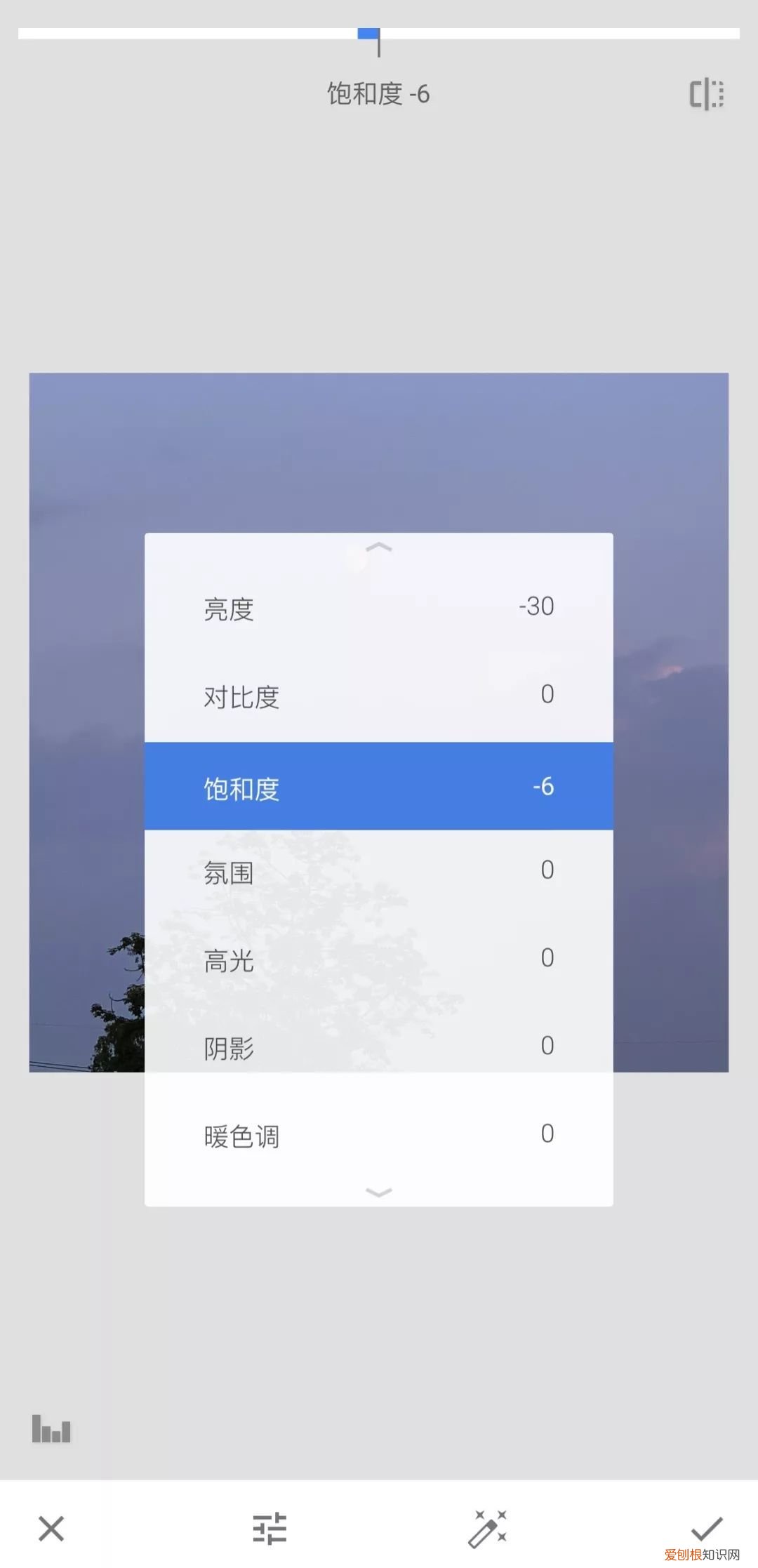Expand the list downward with bottom chevron
The width and height of the screenshot is (758, 1568).
click(378, 1190)
